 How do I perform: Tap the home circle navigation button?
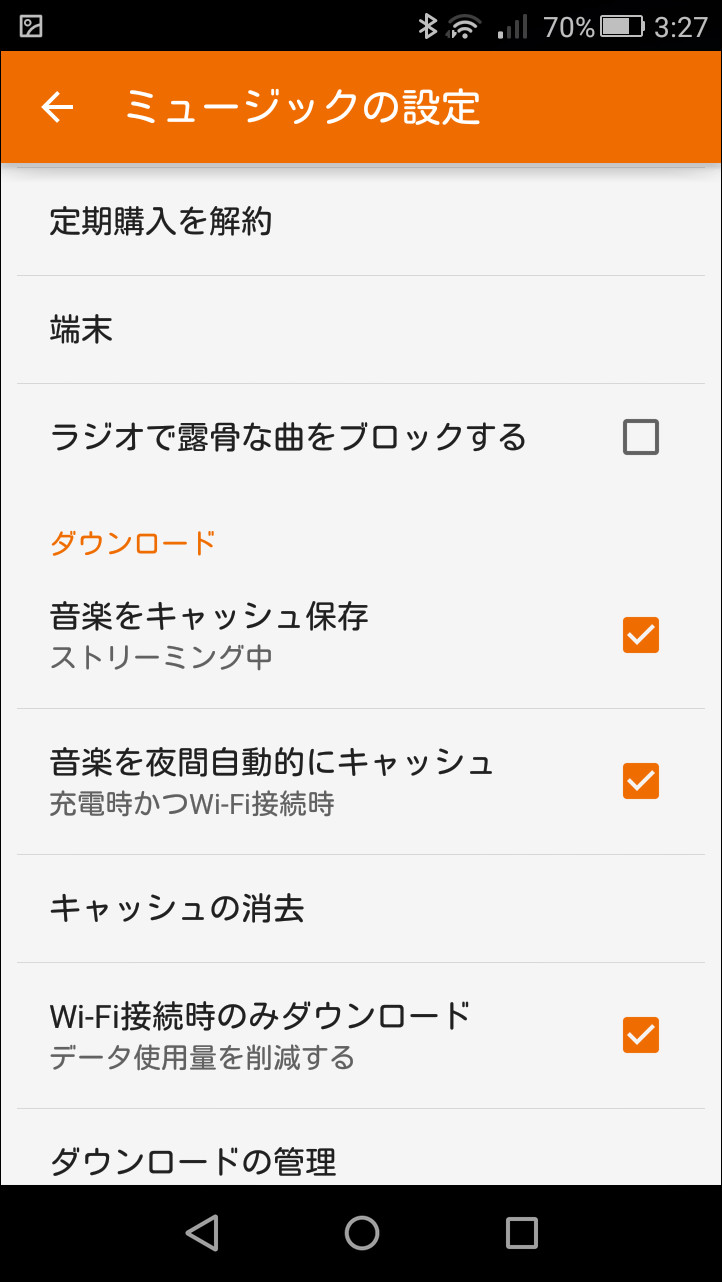(361, 1232)
